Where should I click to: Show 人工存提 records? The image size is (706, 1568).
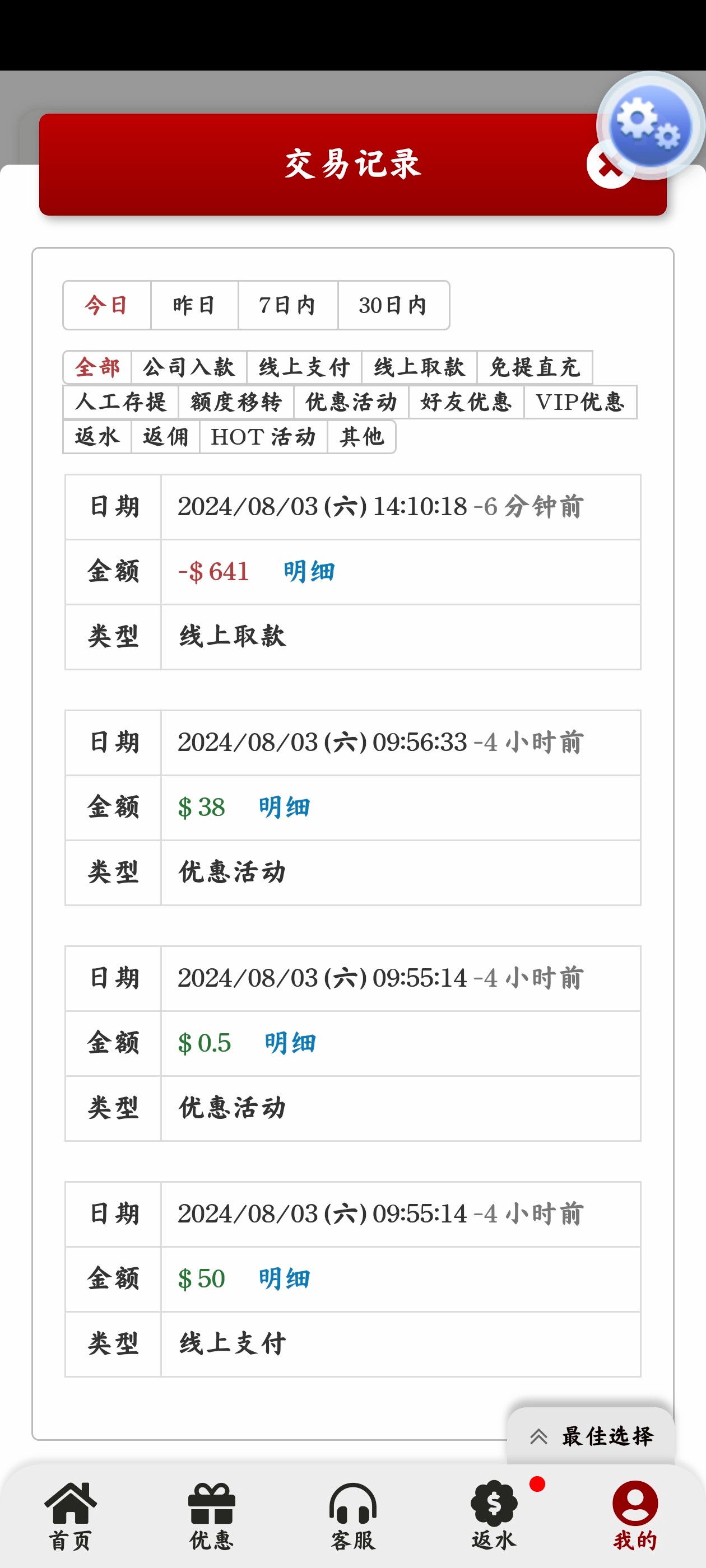pos(120,402)
